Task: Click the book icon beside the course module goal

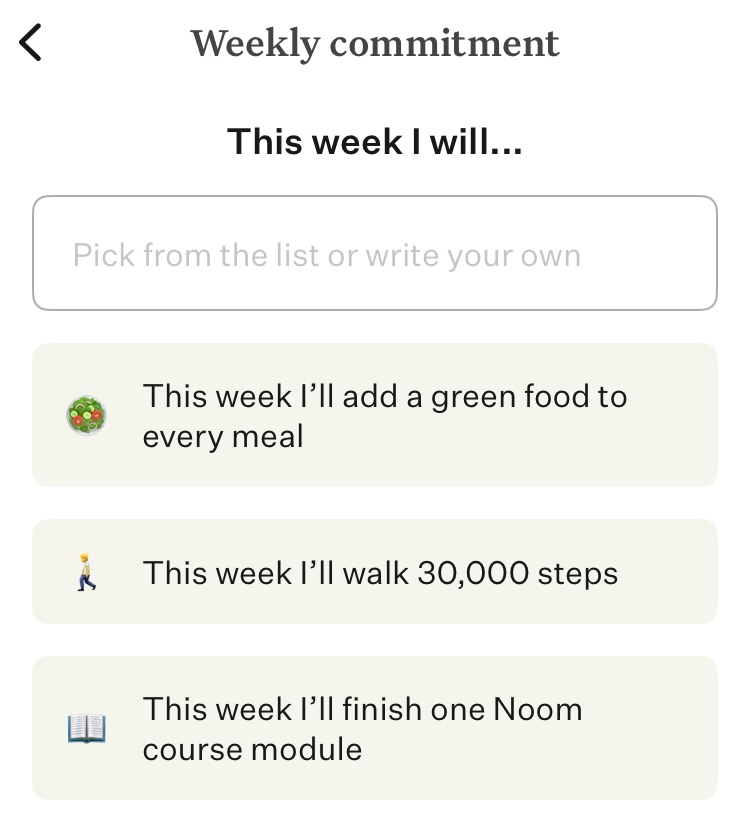Action: (x=87, y=728)
